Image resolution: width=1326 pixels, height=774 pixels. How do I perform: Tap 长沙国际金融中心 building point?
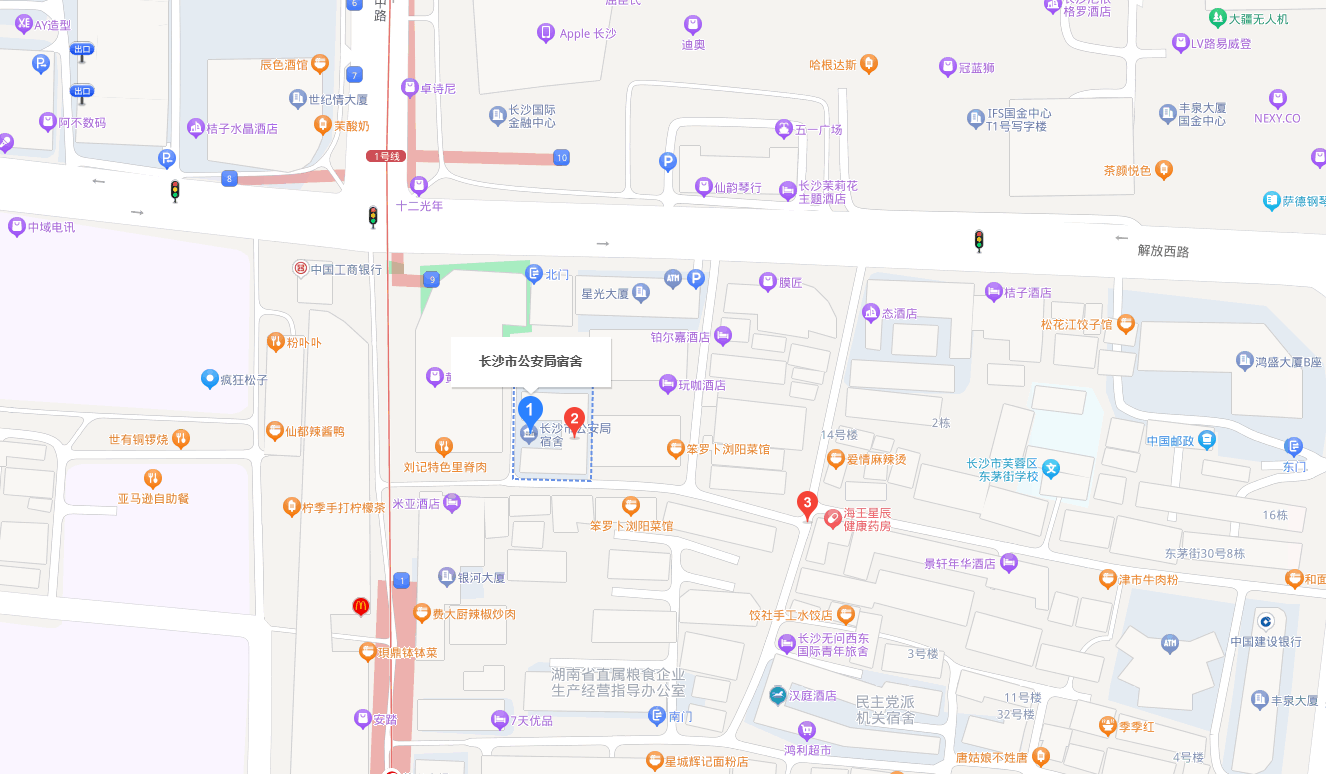pyautogui.click(x=497, y=116)
